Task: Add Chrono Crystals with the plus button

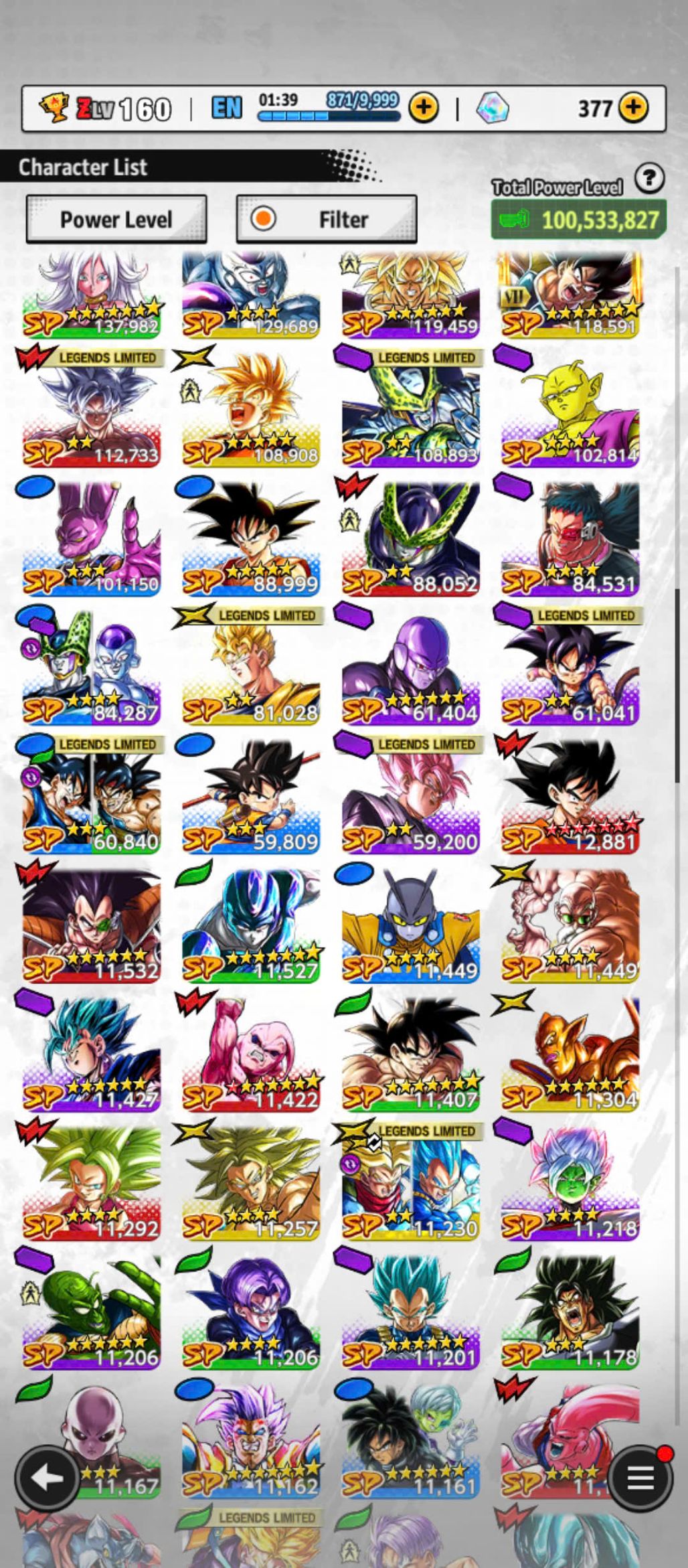Action: pyautogui.click(x=632, y=108)
